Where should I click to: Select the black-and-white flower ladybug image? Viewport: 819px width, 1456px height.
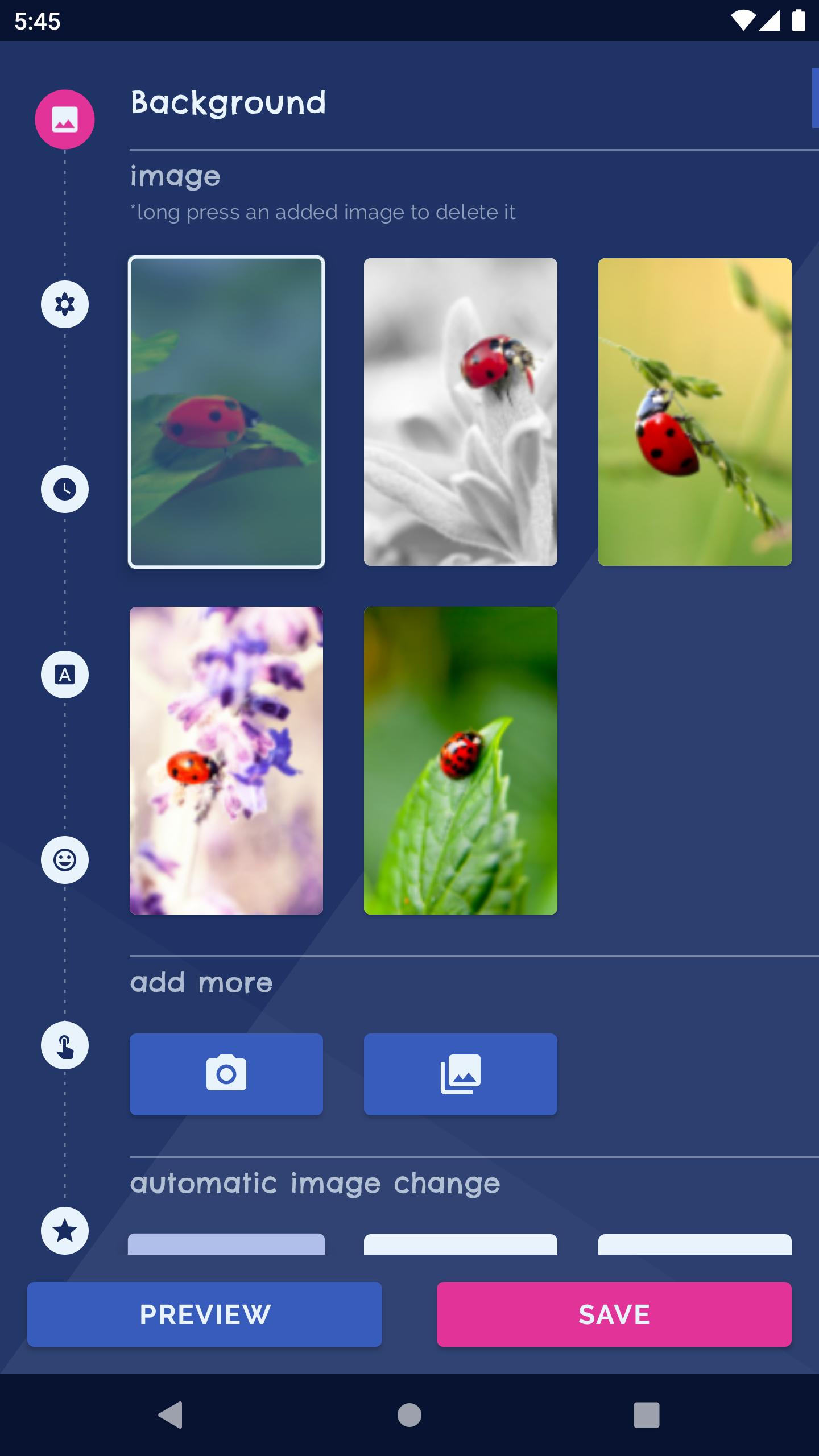click(461, 412)
